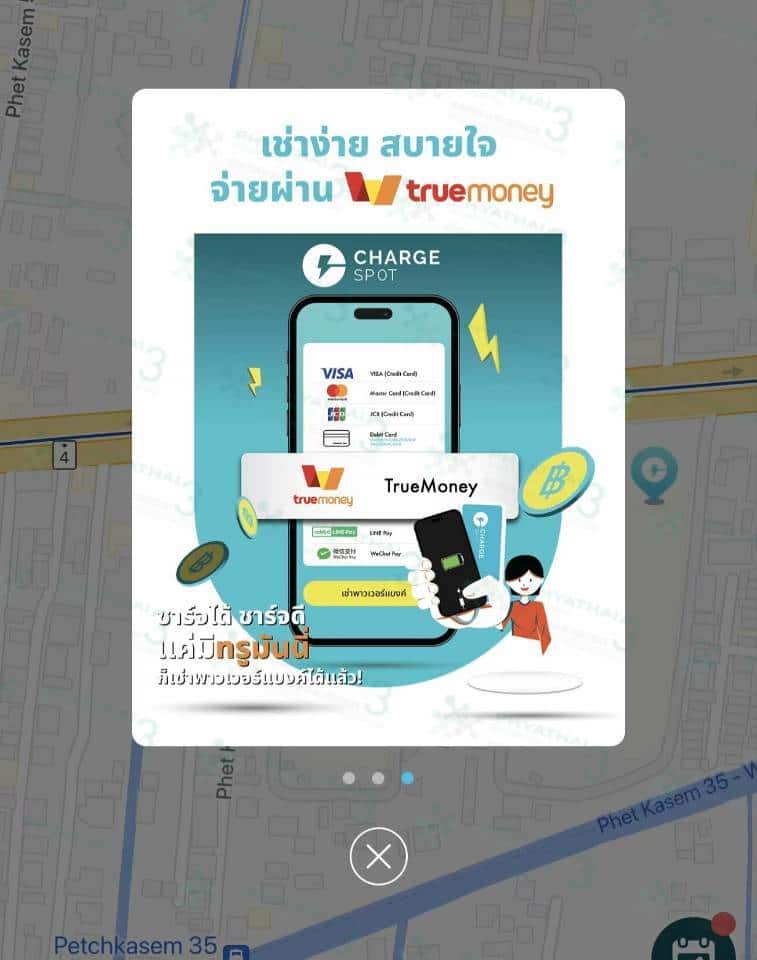Viewport: 757px width, 960px height.
Task: Select the second promo slide dot
Action: (x=378, y=778)
